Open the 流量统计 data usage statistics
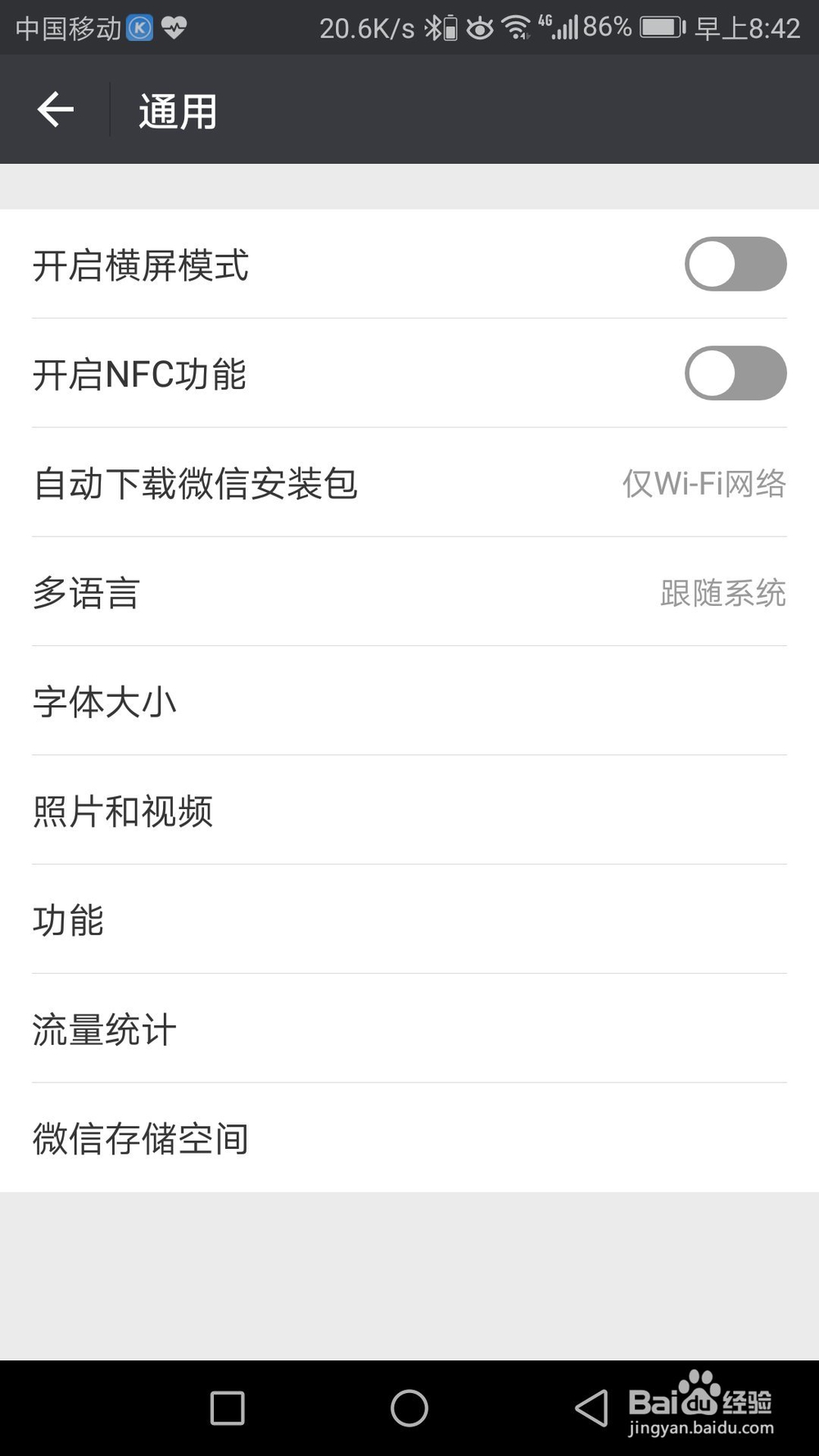 coord(409,1029)
